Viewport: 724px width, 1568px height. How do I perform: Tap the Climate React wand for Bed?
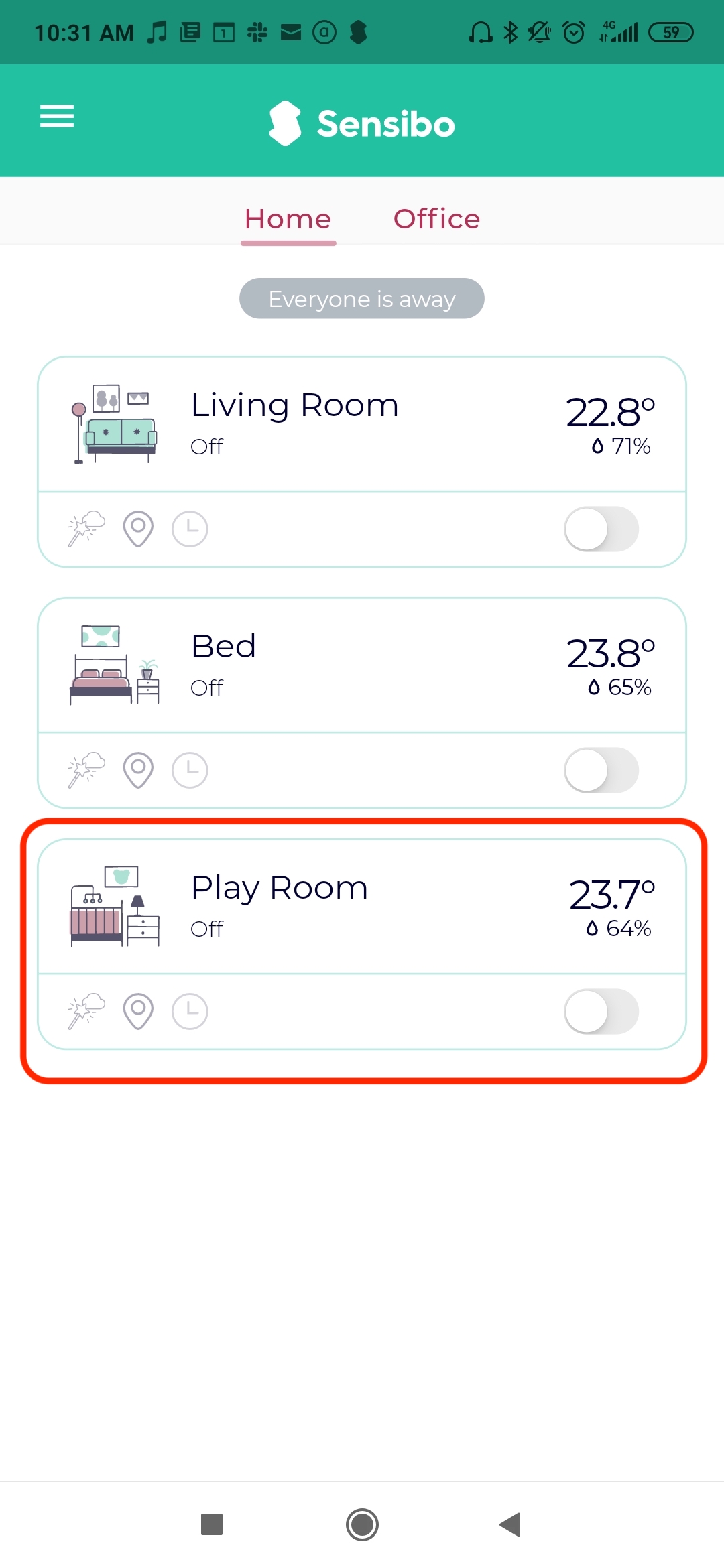click(x=86, y=770)
